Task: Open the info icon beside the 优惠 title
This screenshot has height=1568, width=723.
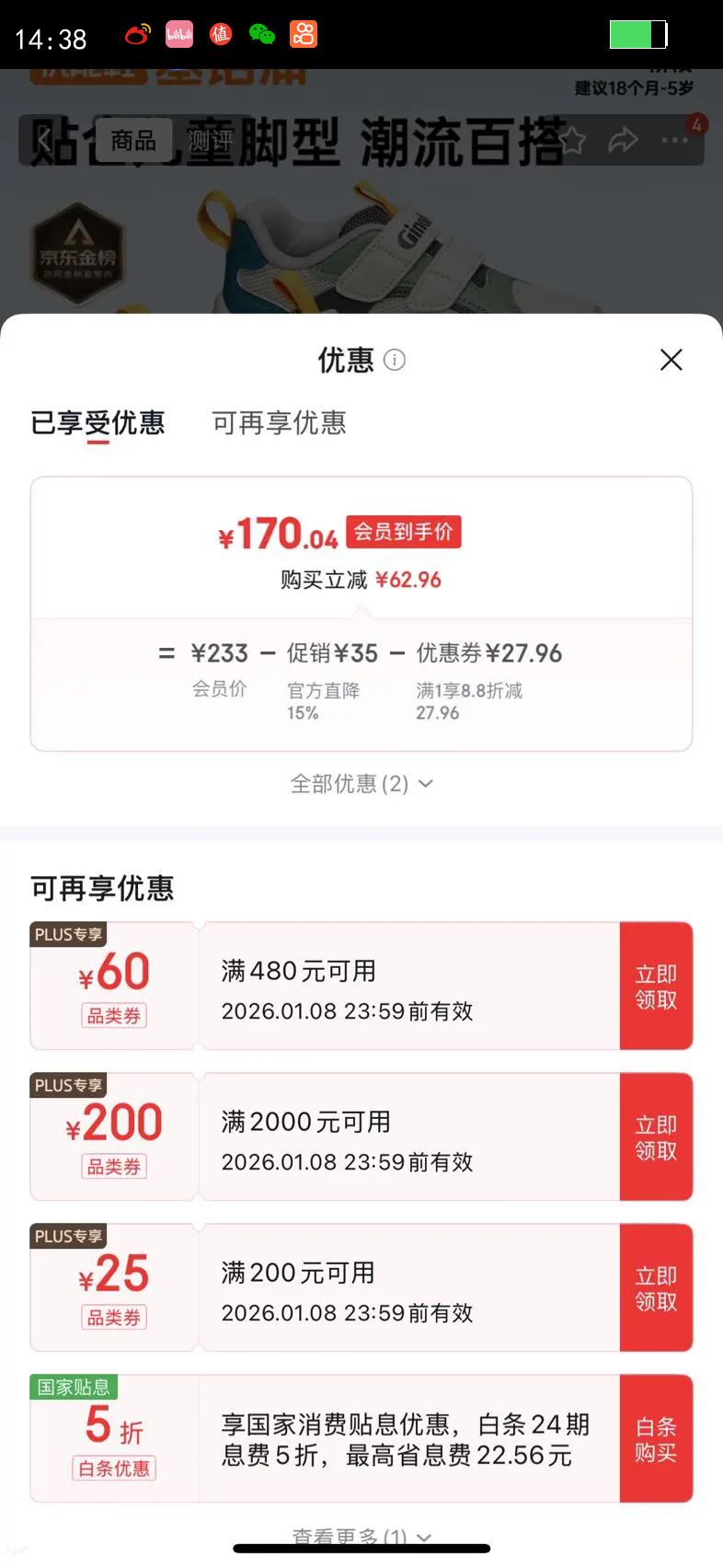Action: 396,361
